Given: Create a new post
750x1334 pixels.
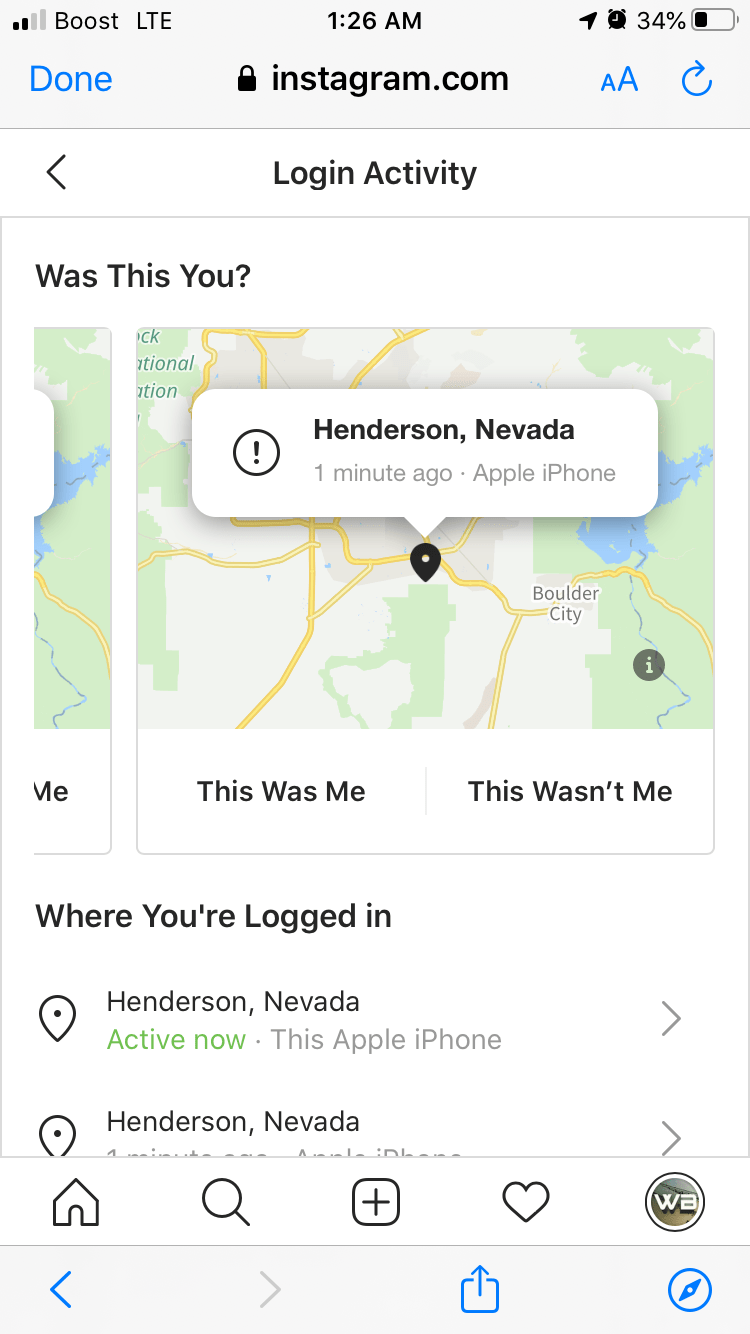Looking at the screenshot, I should pyautogui.click(x=376, y=1201).
